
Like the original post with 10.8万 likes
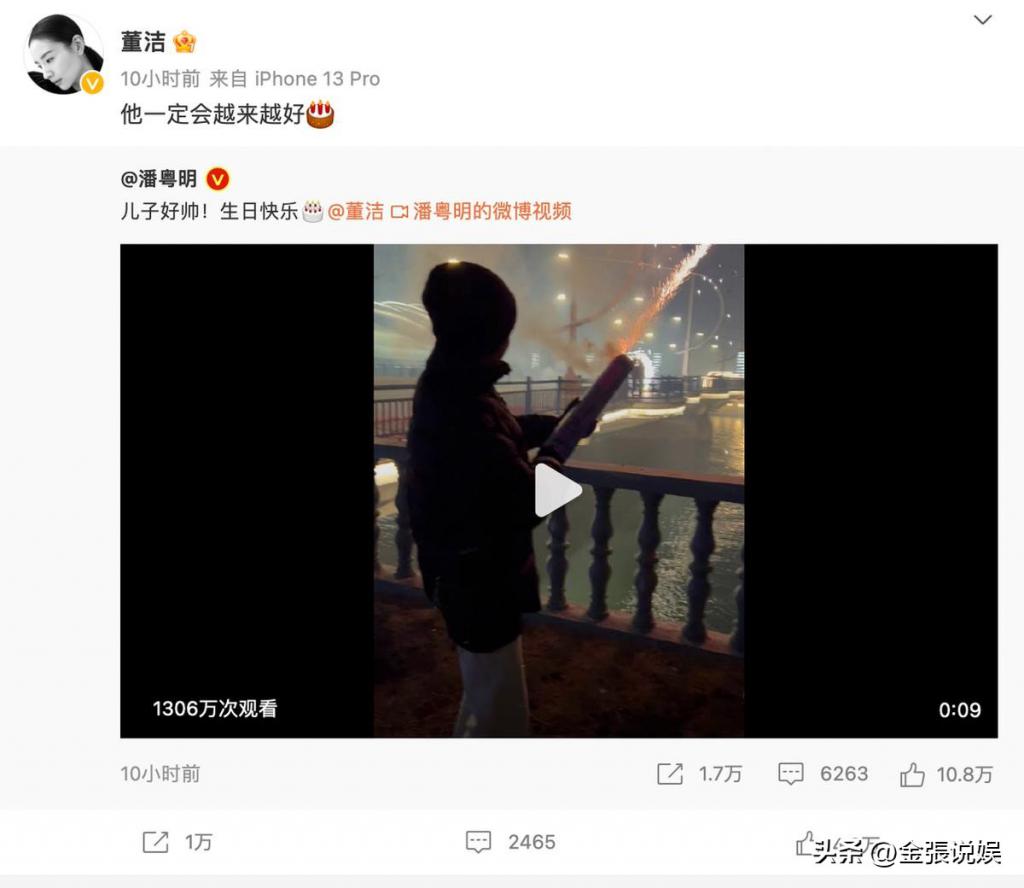(x=945, y=773)
